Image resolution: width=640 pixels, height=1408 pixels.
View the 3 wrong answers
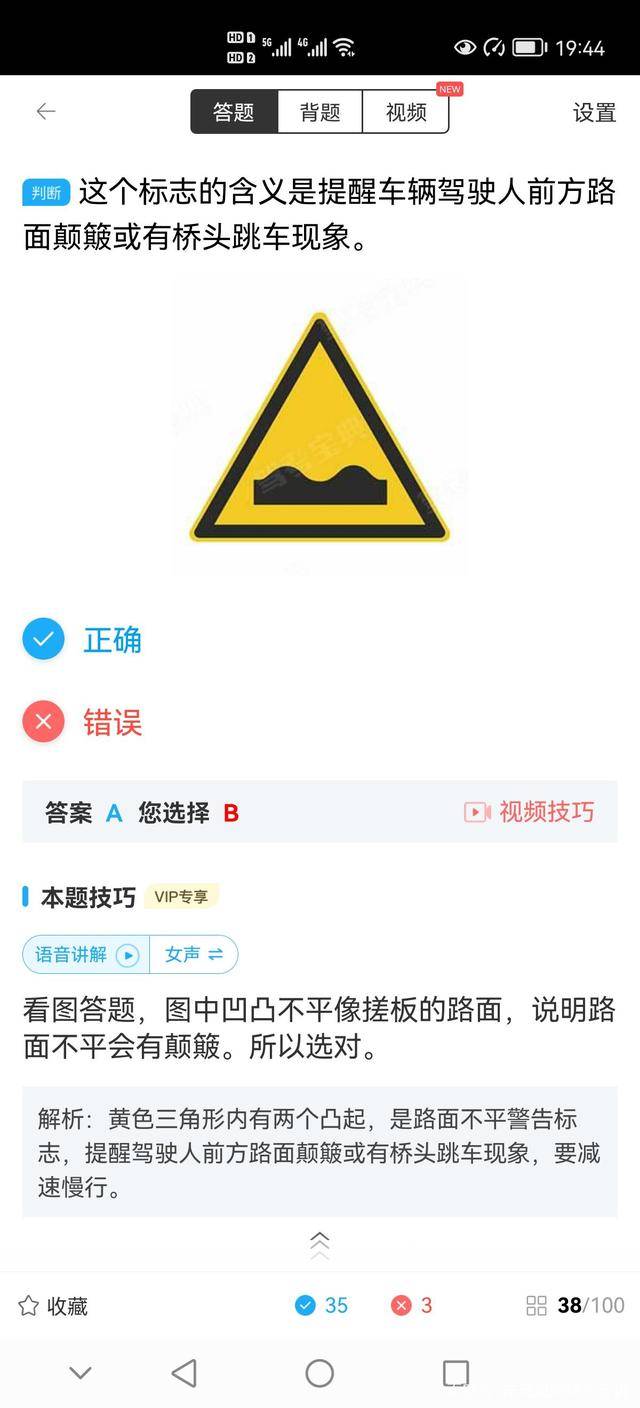[x=412, y=1305]
